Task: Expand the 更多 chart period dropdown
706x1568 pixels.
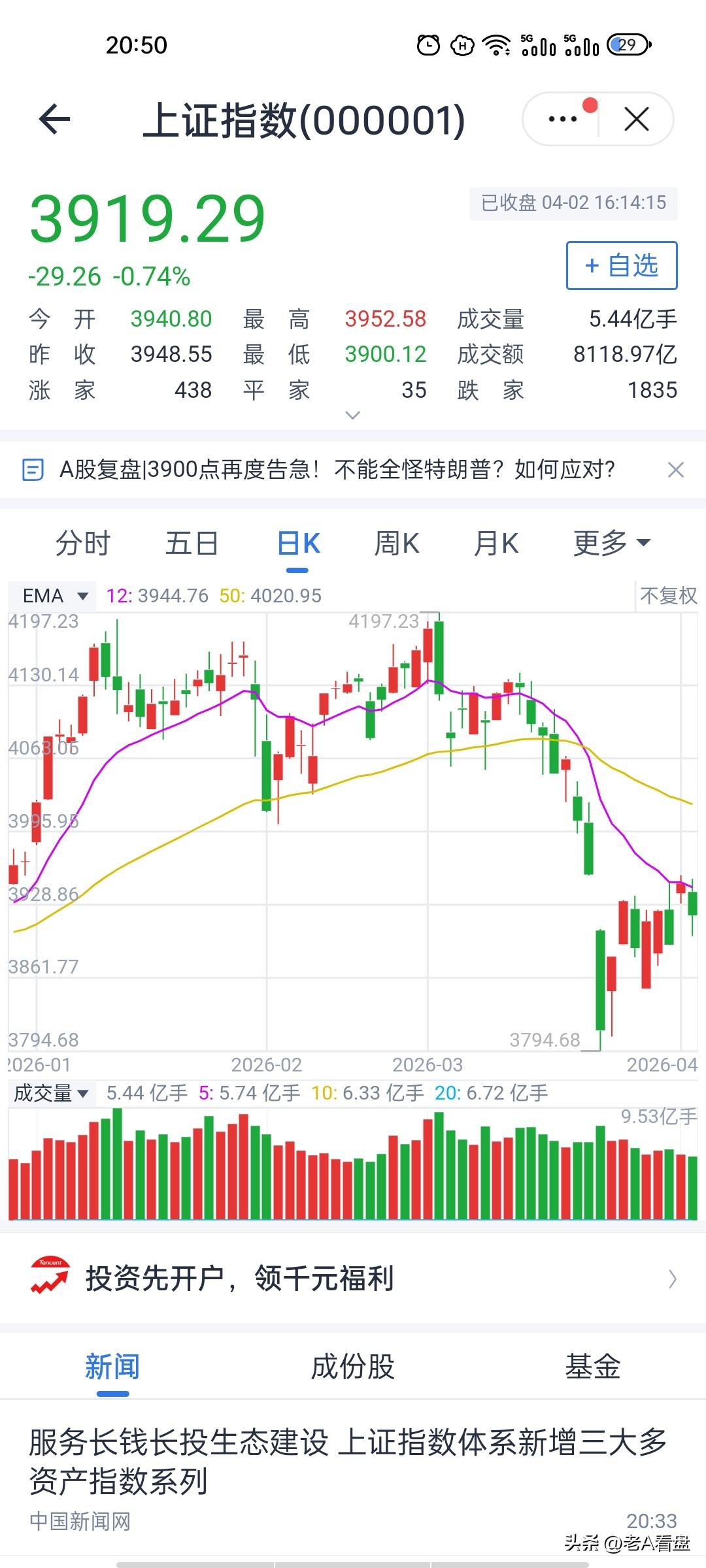Action: click(x=611, y=543)
